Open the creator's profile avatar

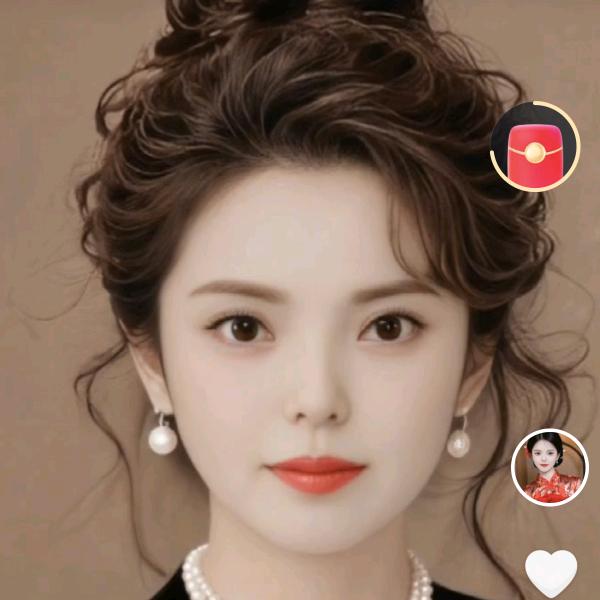tap(549, 467)
